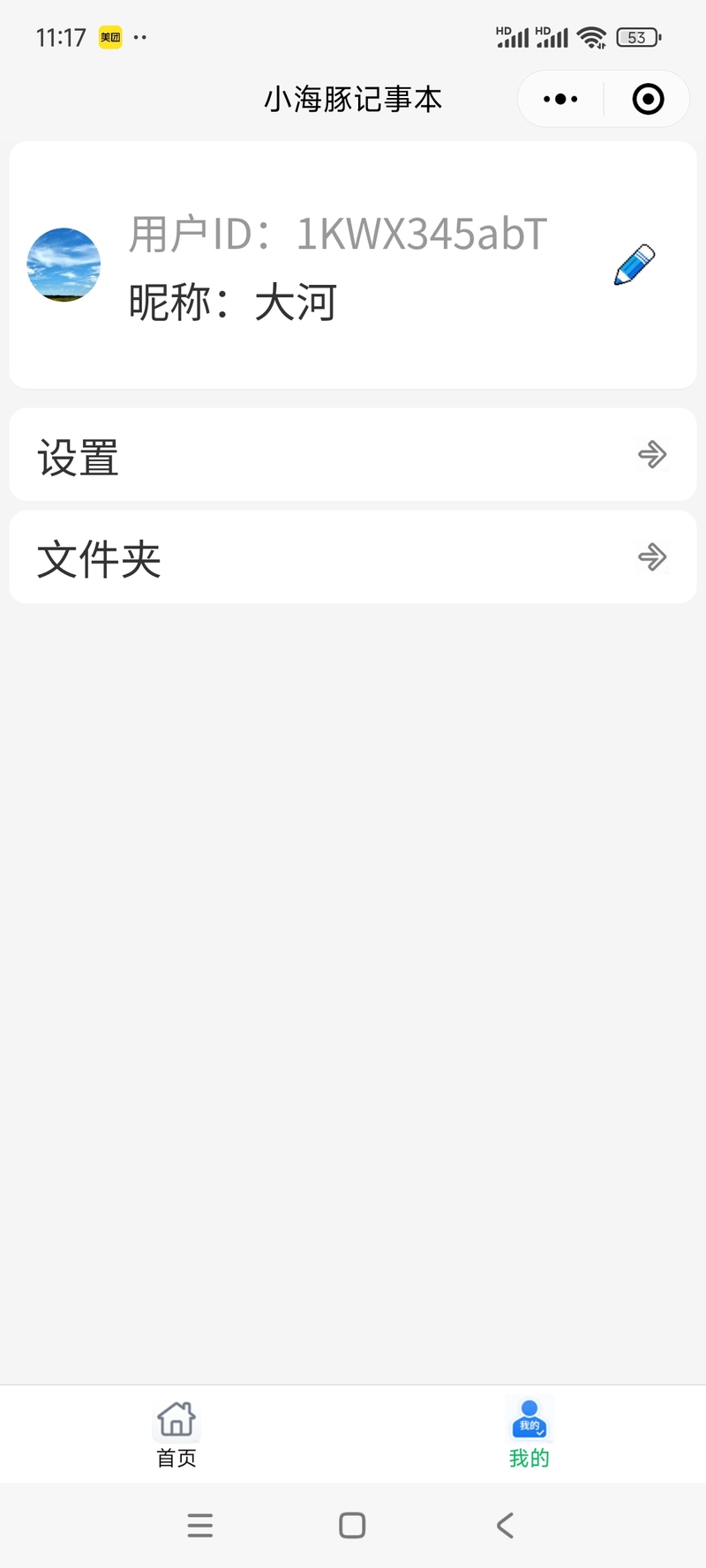Open the 文件夹 row
The image size is (706, 1568).
(353, 557)
